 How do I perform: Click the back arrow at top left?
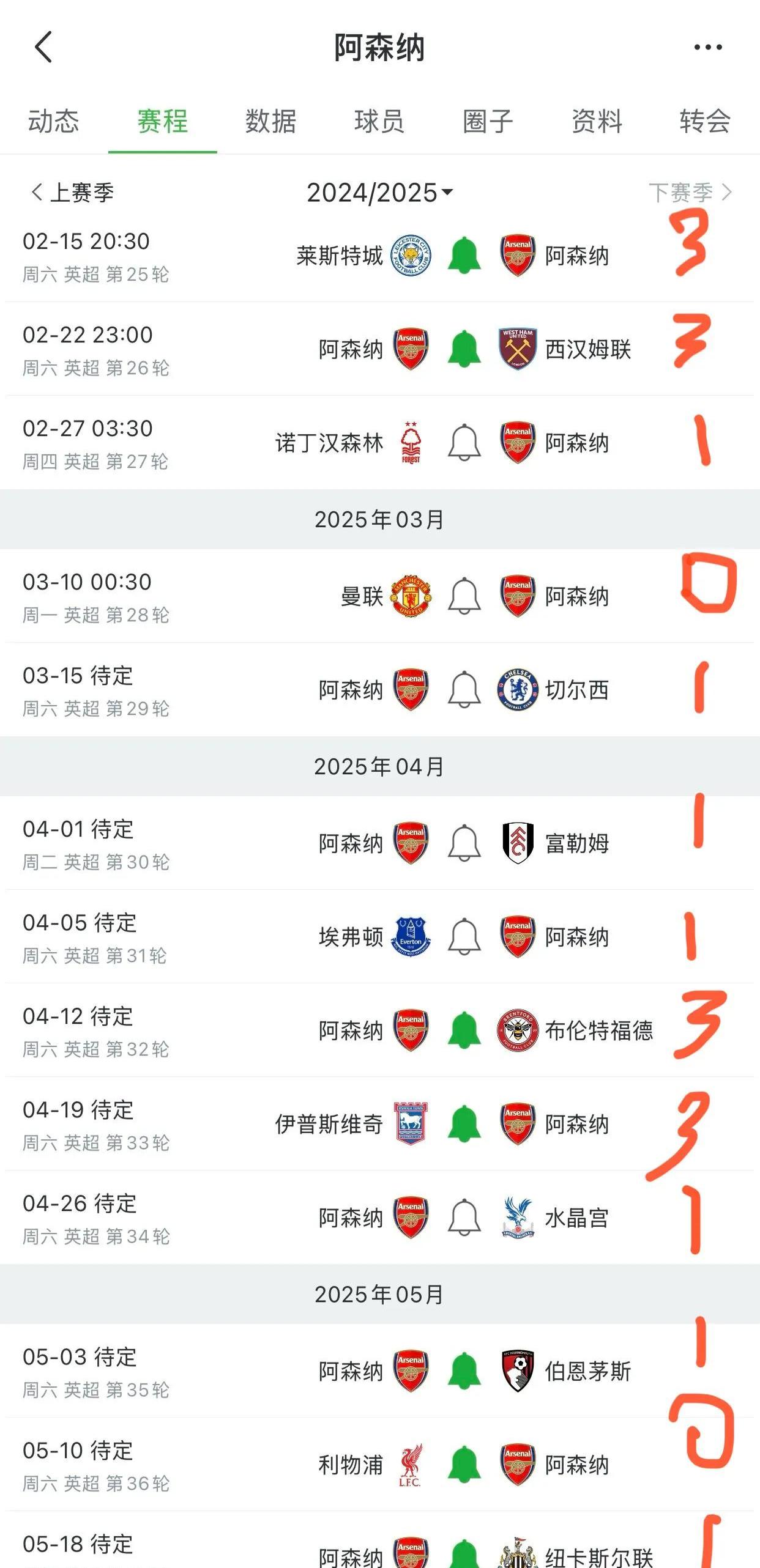(x=43, y=48)
